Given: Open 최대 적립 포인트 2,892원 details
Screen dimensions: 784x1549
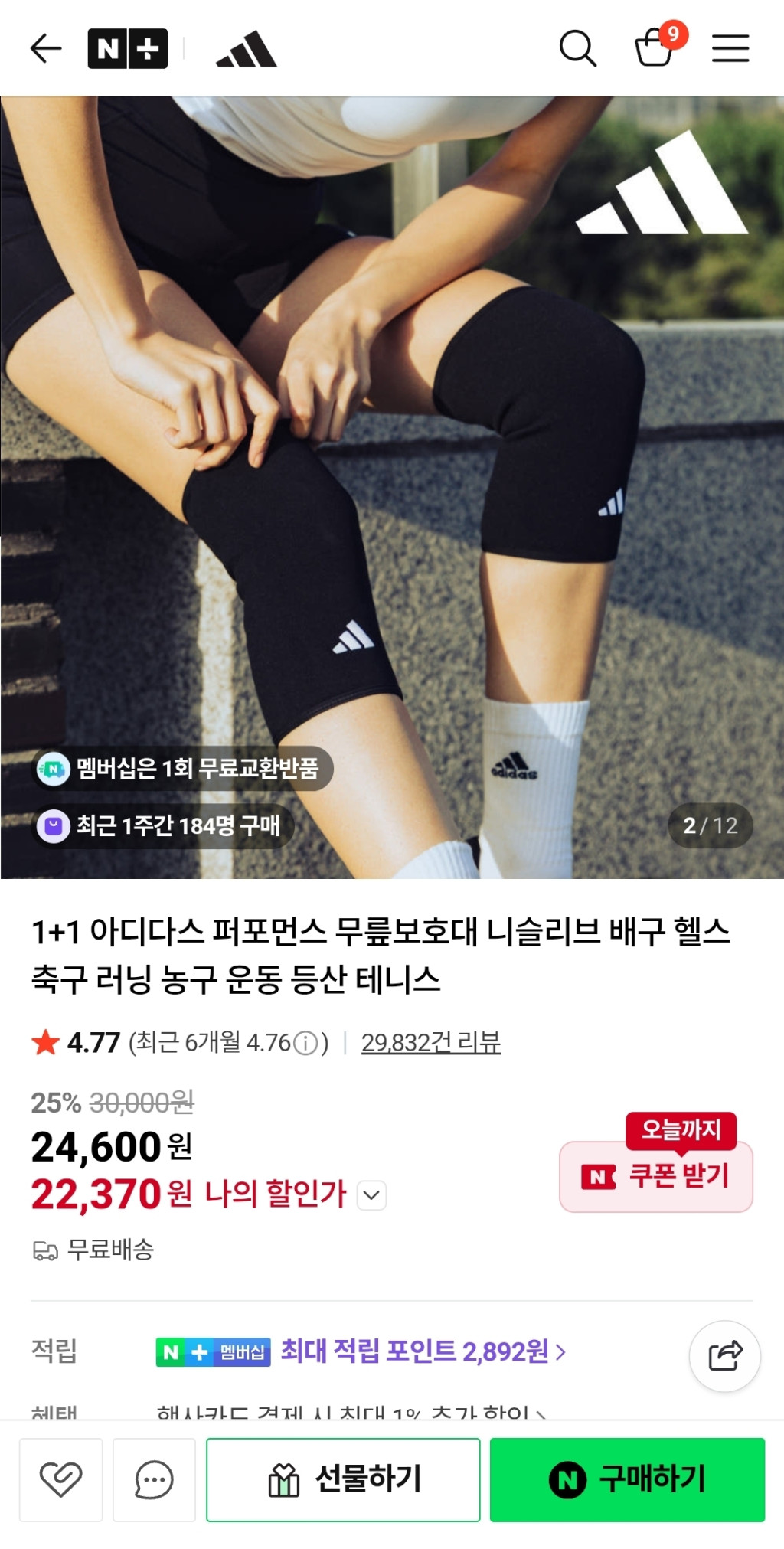Looking at the screenshot, I should click(423, 1351).
